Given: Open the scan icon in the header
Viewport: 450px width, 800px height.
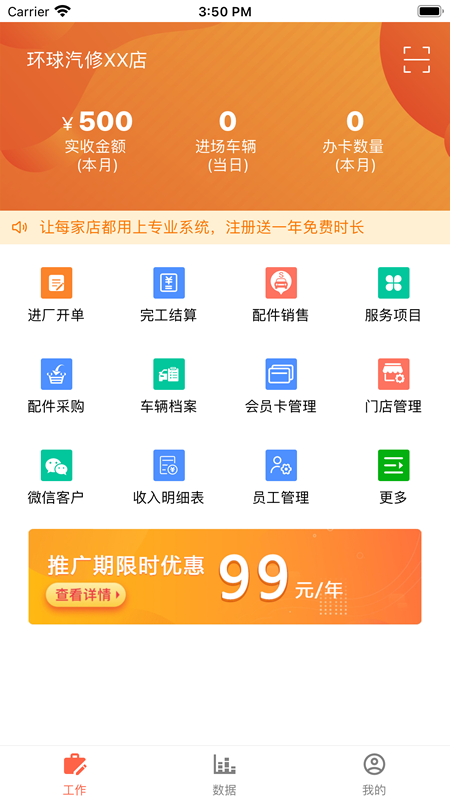Looking at the screenshot, I should pyautogui.click(x=416, y=60).
